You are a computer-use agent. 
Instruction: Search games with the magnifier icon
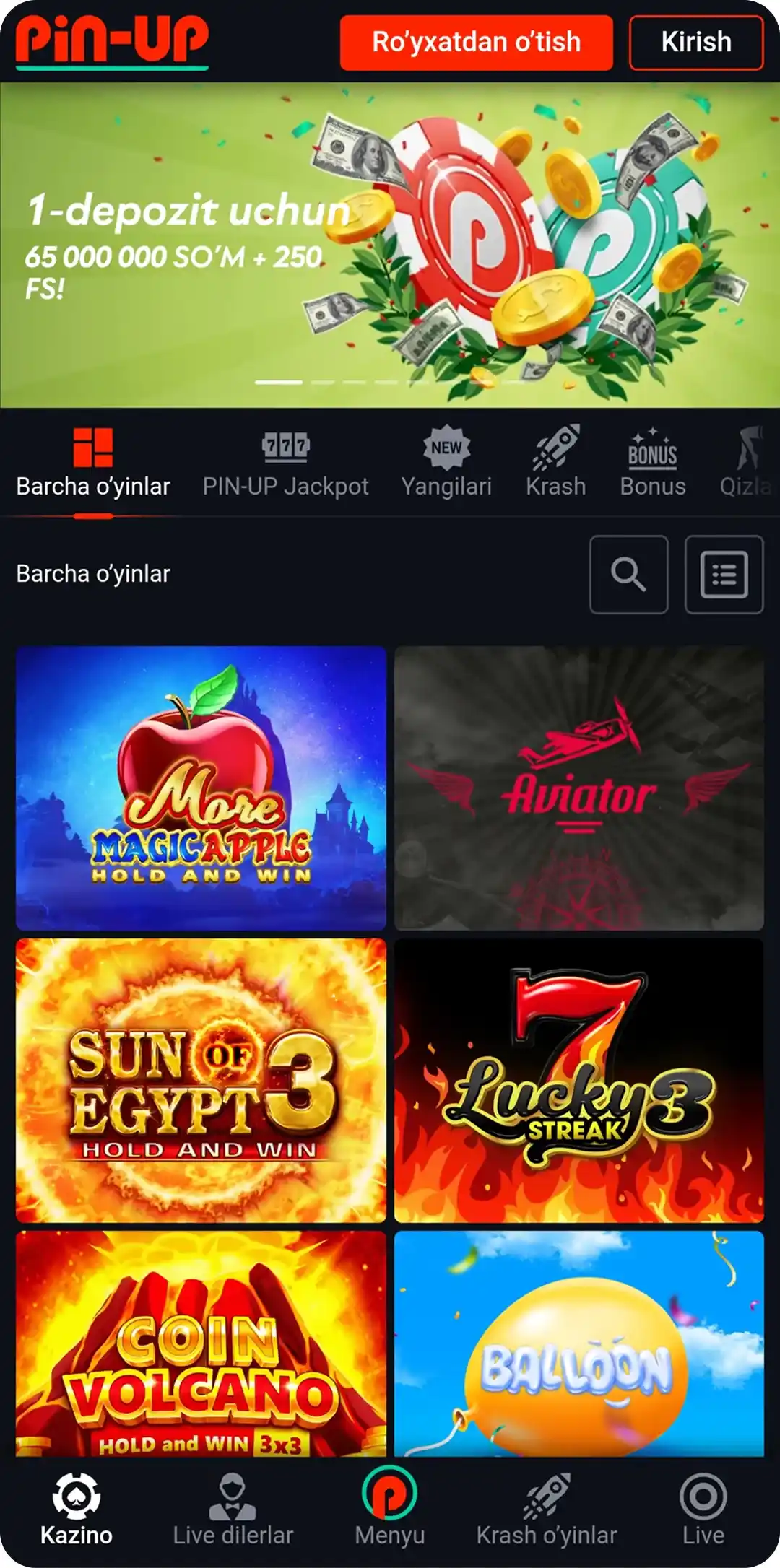coord(628,575)
